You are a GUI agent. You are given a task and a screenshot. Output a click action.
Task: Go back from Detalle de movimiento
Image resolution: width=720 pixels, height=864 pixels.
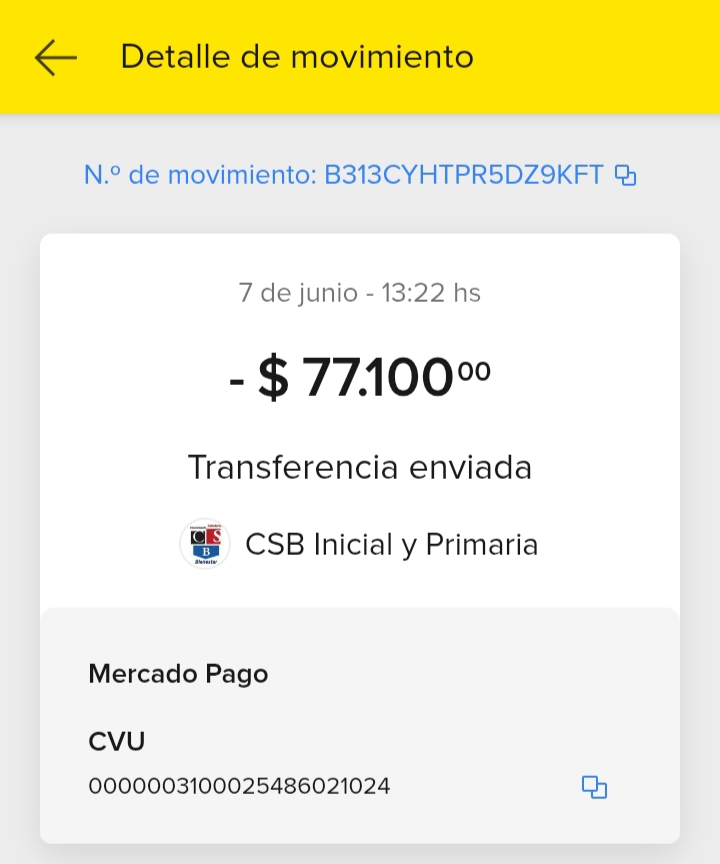[x=55, y=58]
